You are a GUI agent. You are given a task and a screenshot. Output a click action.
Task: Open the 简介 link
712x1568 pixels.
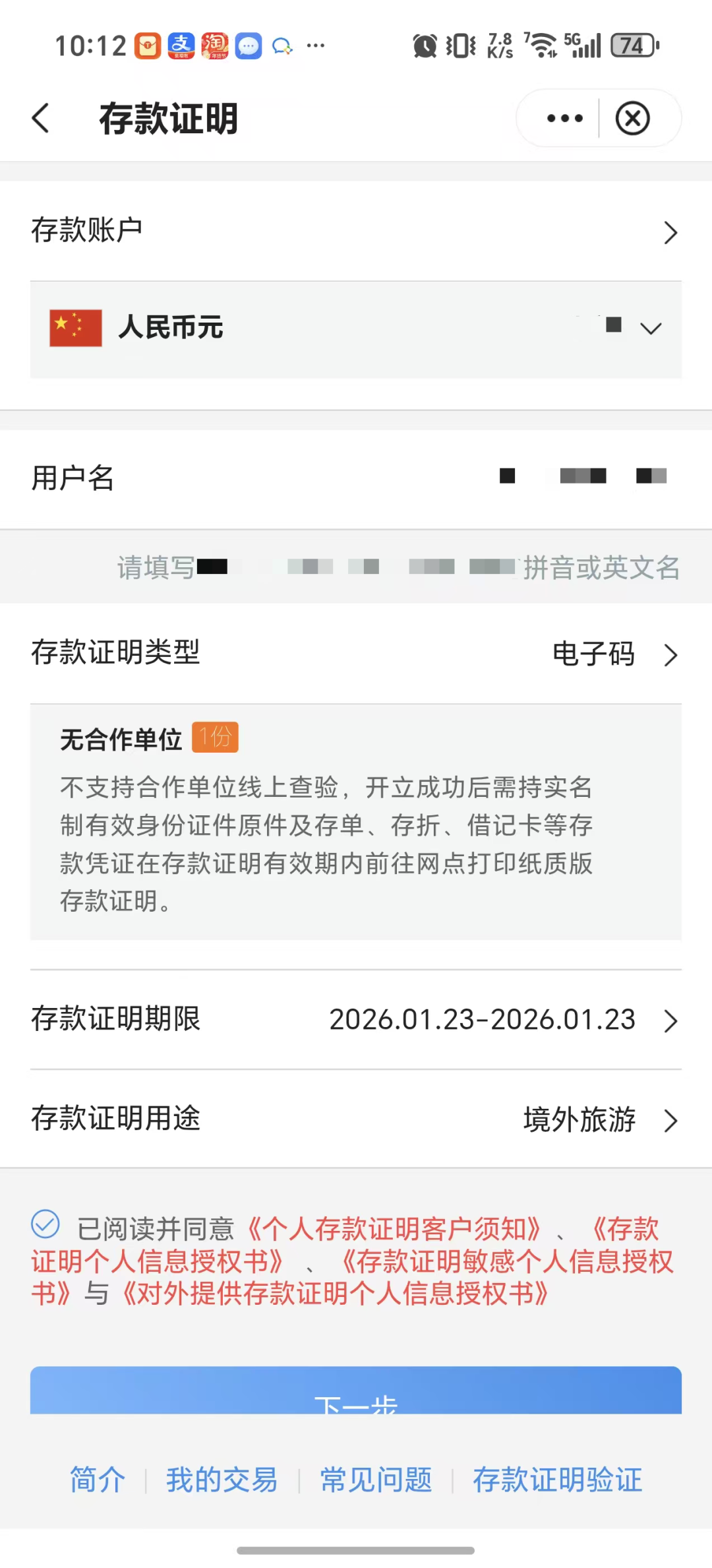98,1480
